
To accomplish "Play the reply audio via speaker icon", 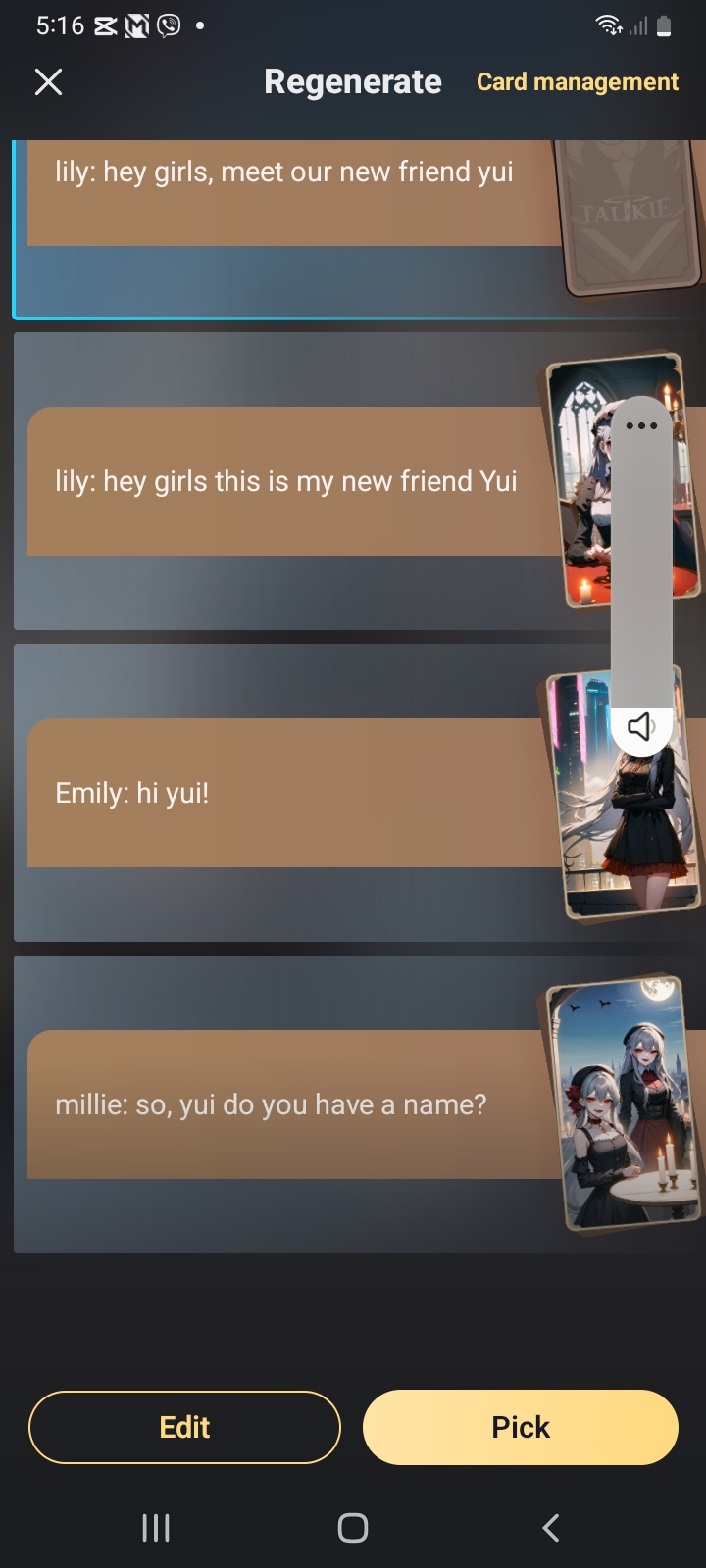I will click(x=641, y=727).
